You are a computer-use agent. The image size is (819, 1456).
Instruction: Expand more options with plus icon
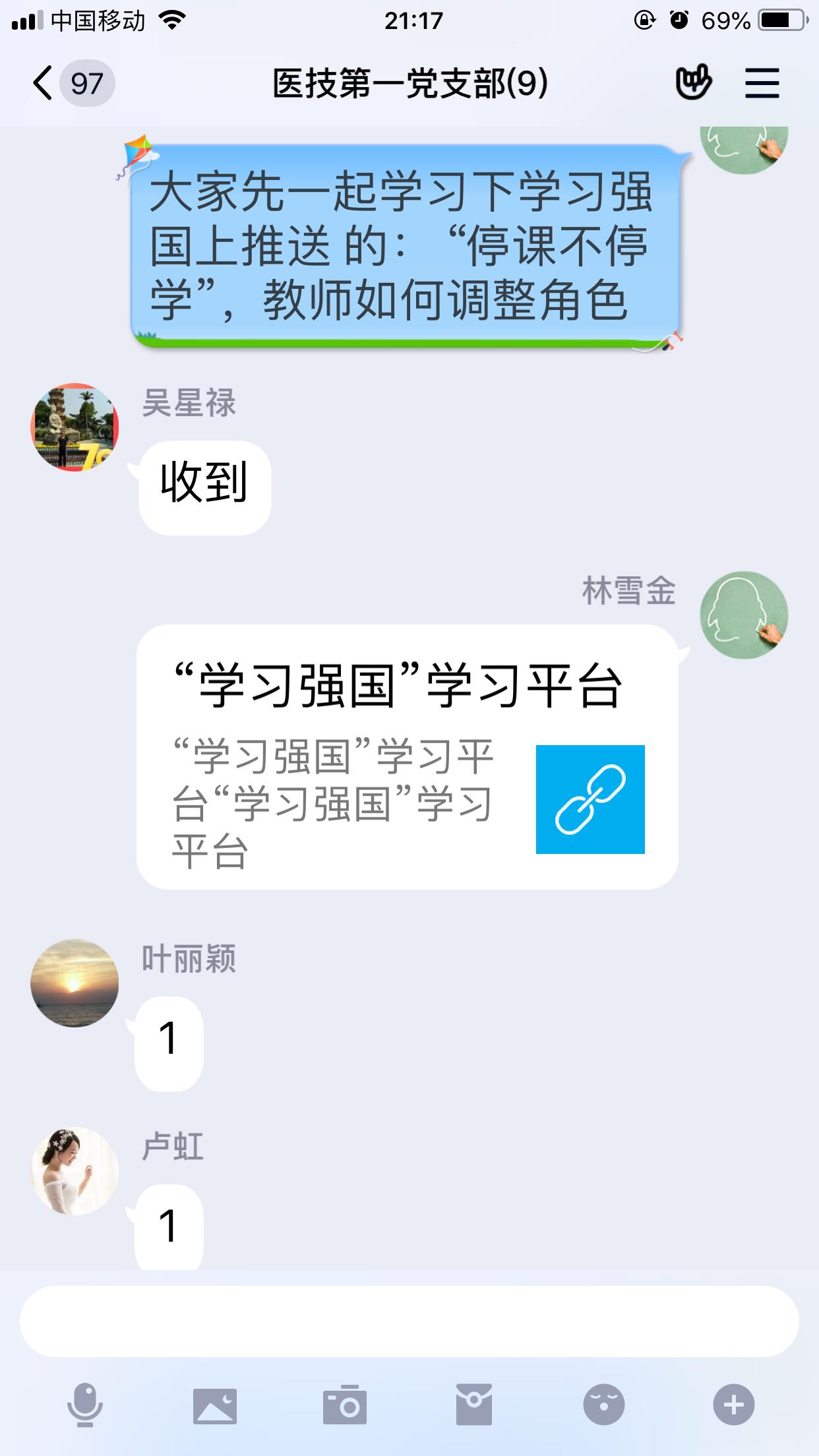coord(733,1405)
